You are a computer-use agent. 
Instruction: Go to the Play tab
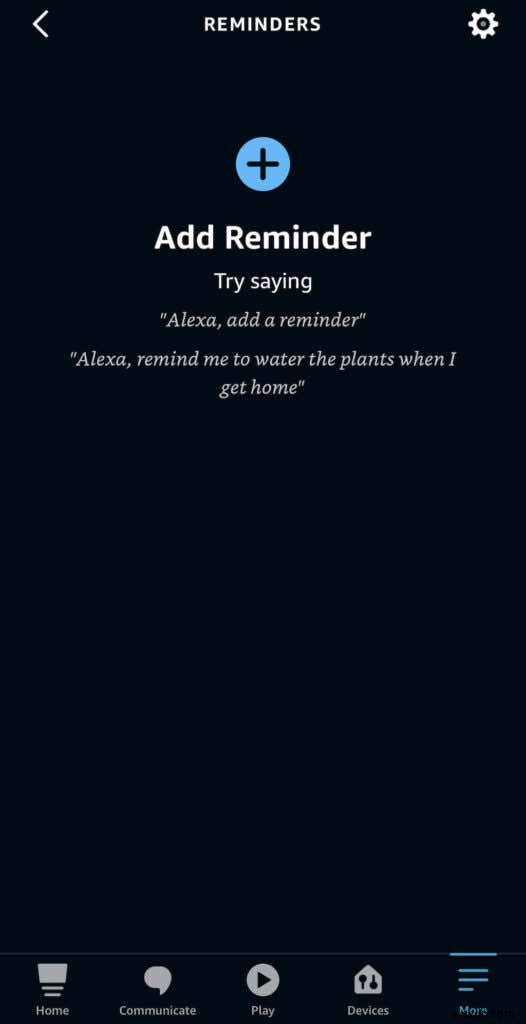point(263,990)
